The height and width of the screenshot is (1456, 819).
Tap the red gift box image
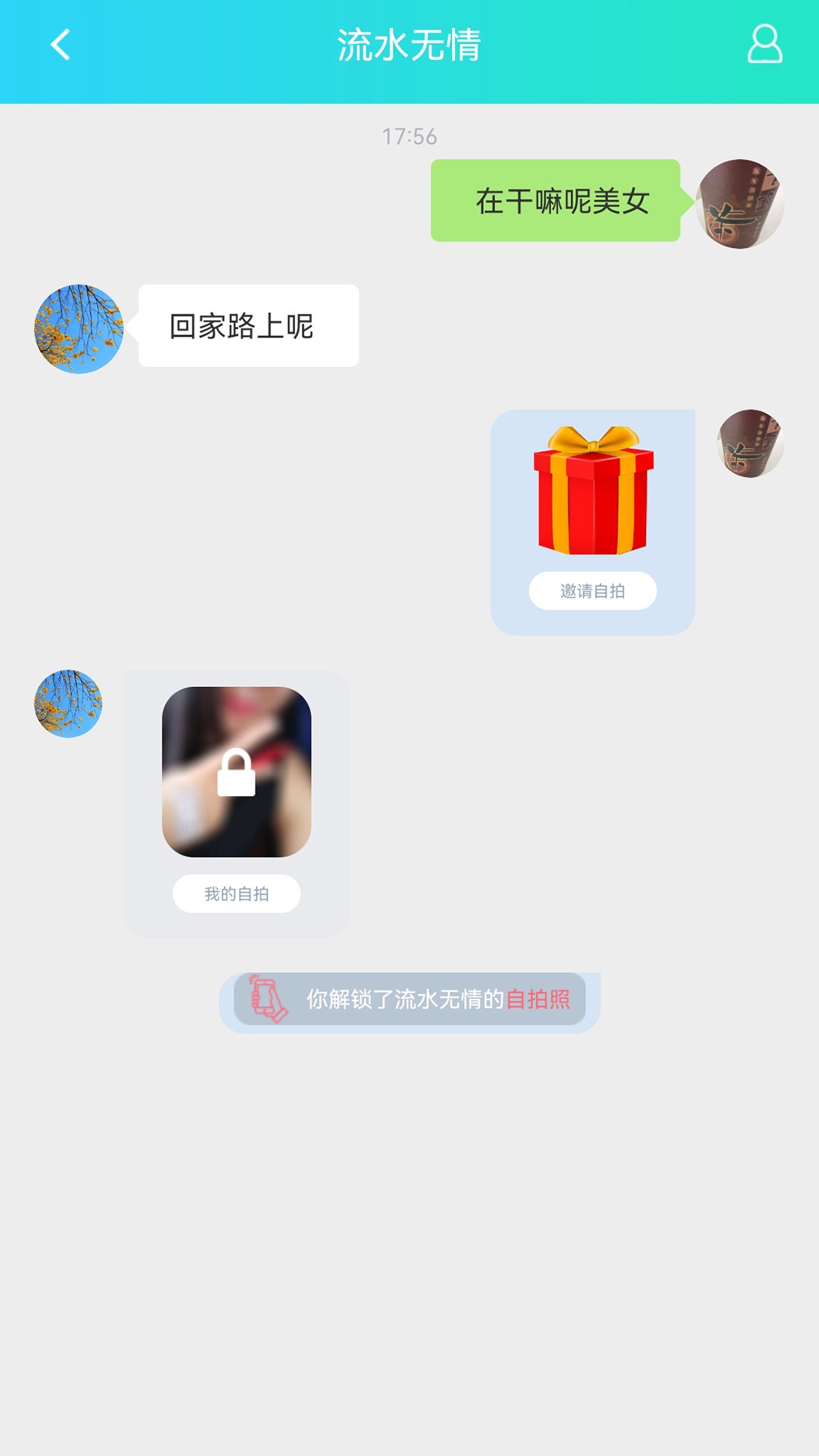[593, 491]
